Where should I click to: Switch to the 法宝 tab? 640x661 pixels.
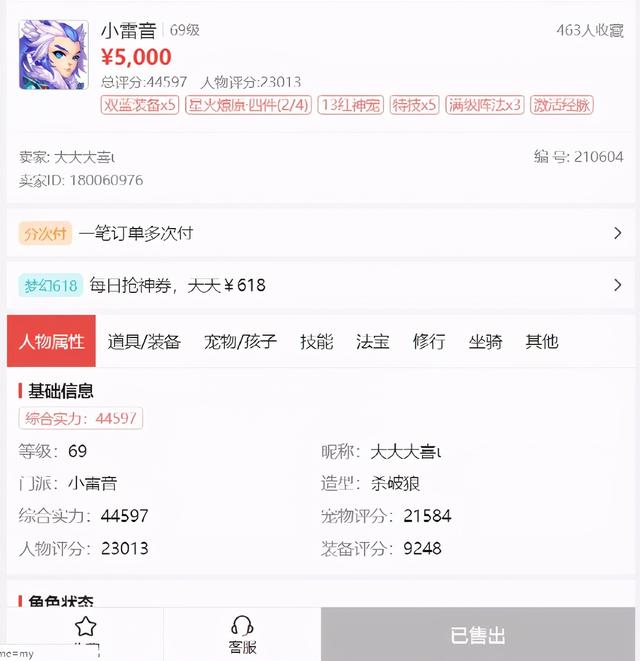[x=373, y=341]
